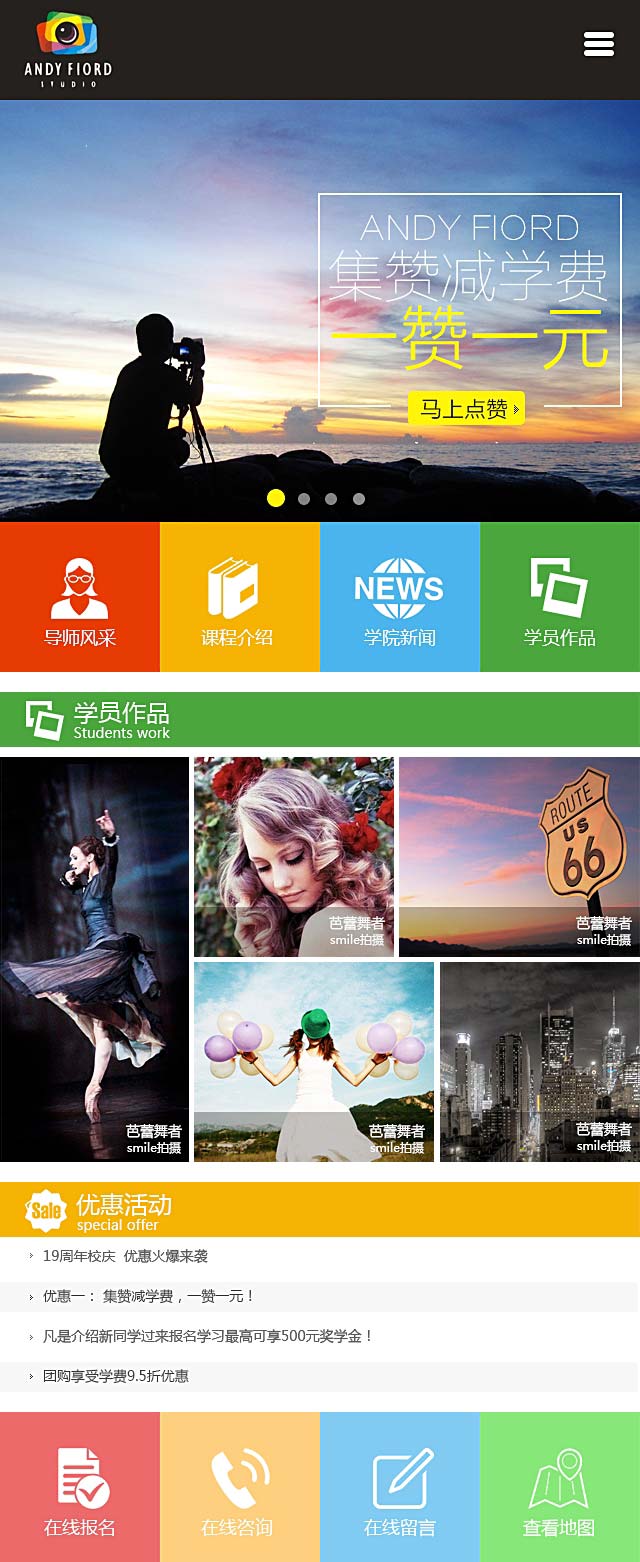Viewport: 640px width, 1562px height.
Task: Open 导师风采 section
Action: tap(80, 597)
